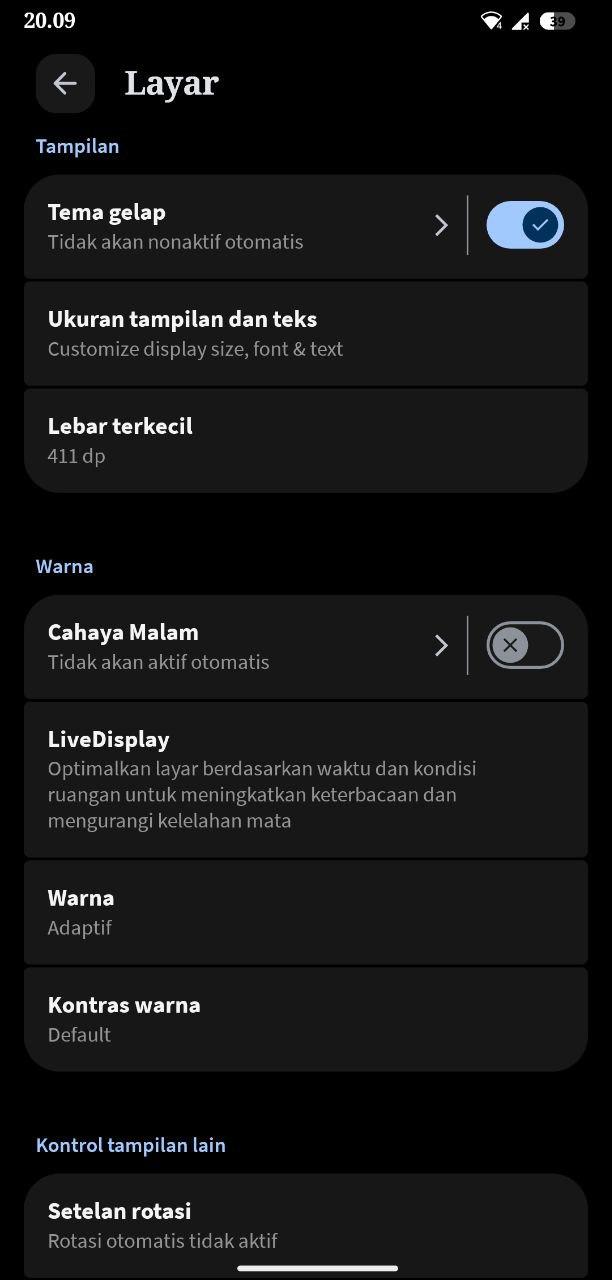Open Kontras warna setting
This screenshot has width=612, height=1280.
(305, 1018)
